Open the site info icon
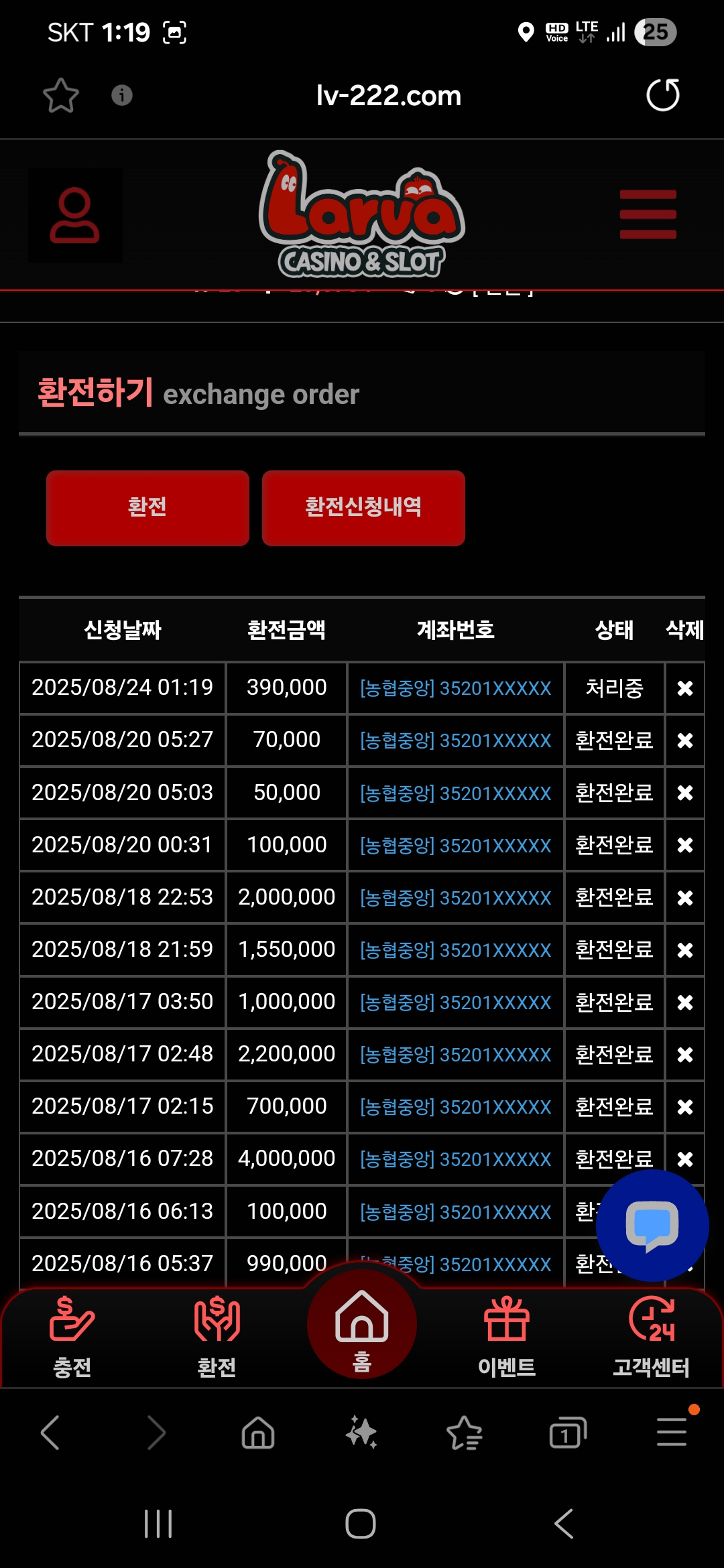The image size is (724, 1568). click(x=121, y=95)
